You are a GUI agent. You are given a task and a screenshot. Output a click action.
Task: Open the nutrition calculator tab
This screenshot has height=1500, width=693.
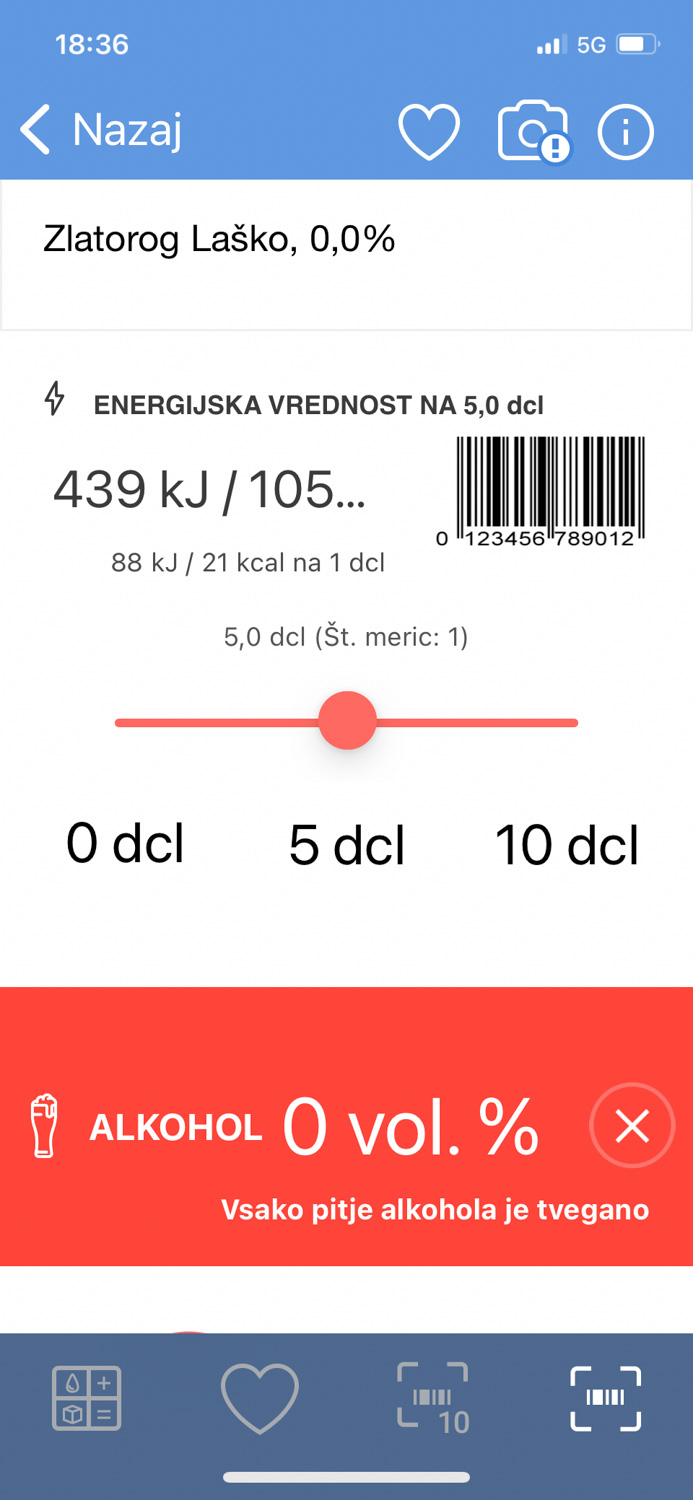[87, 1397]
